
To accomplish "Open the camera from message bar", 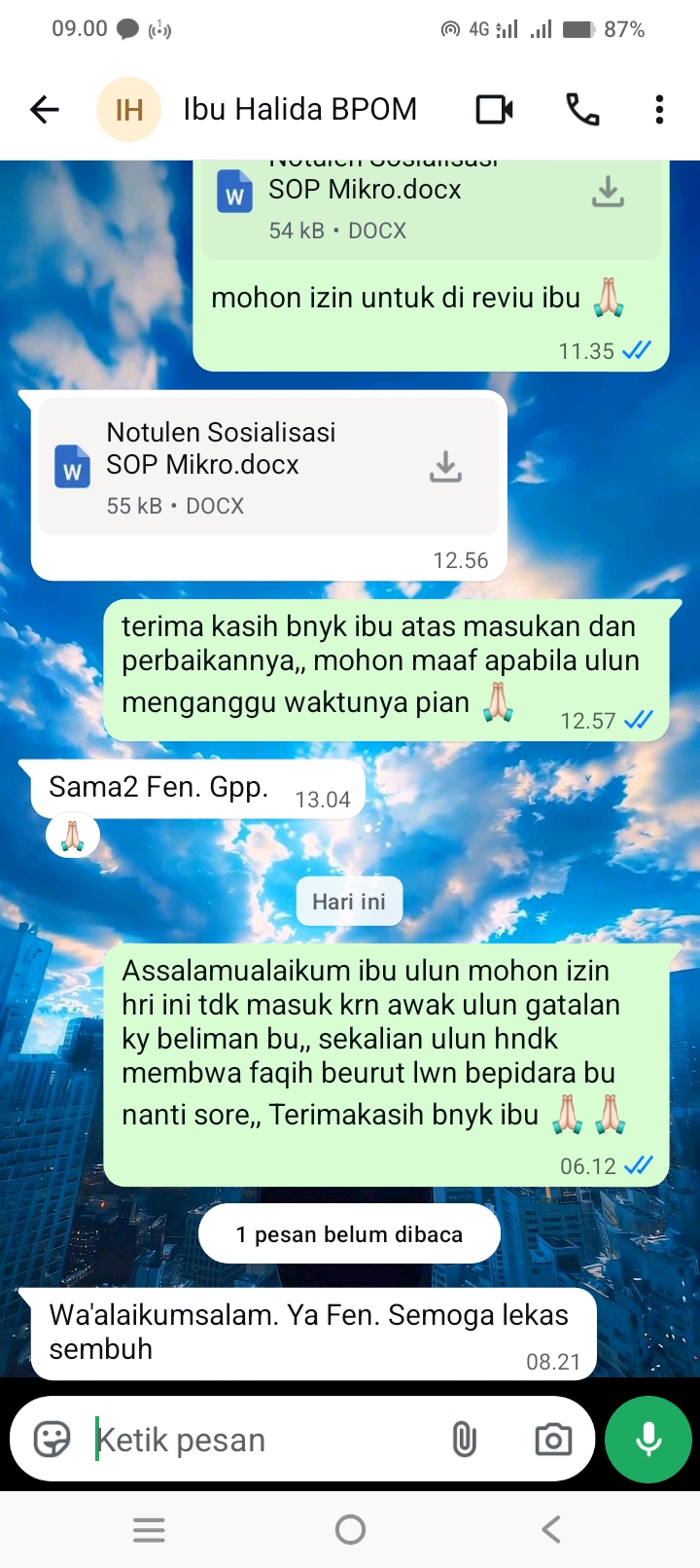I will 553,1439.
